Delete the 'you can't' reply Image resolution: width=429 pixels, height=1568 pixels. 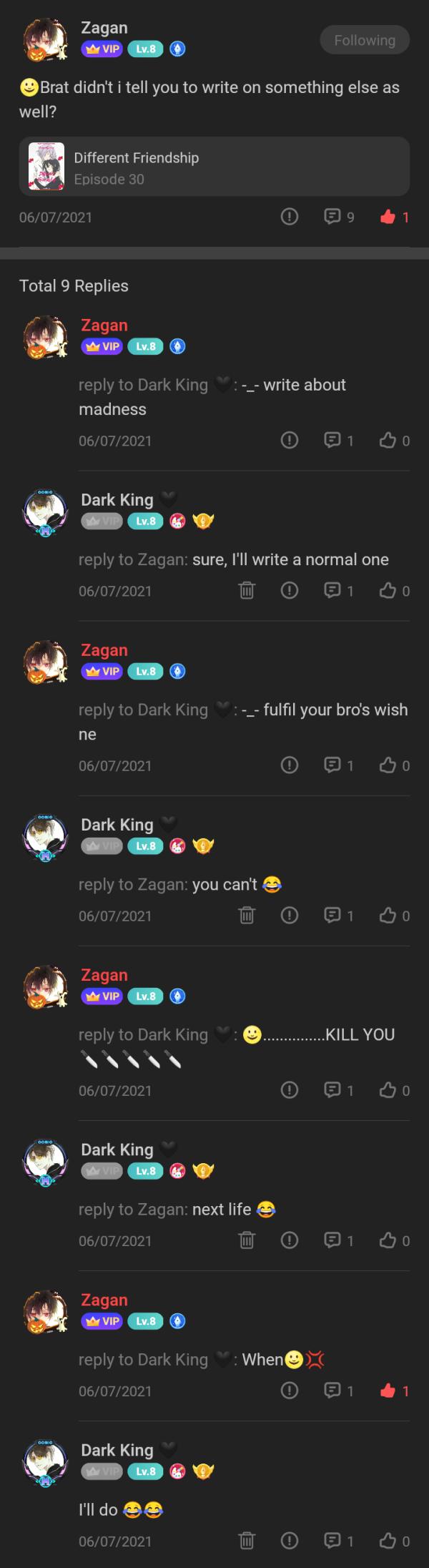[x=247, y=916]
